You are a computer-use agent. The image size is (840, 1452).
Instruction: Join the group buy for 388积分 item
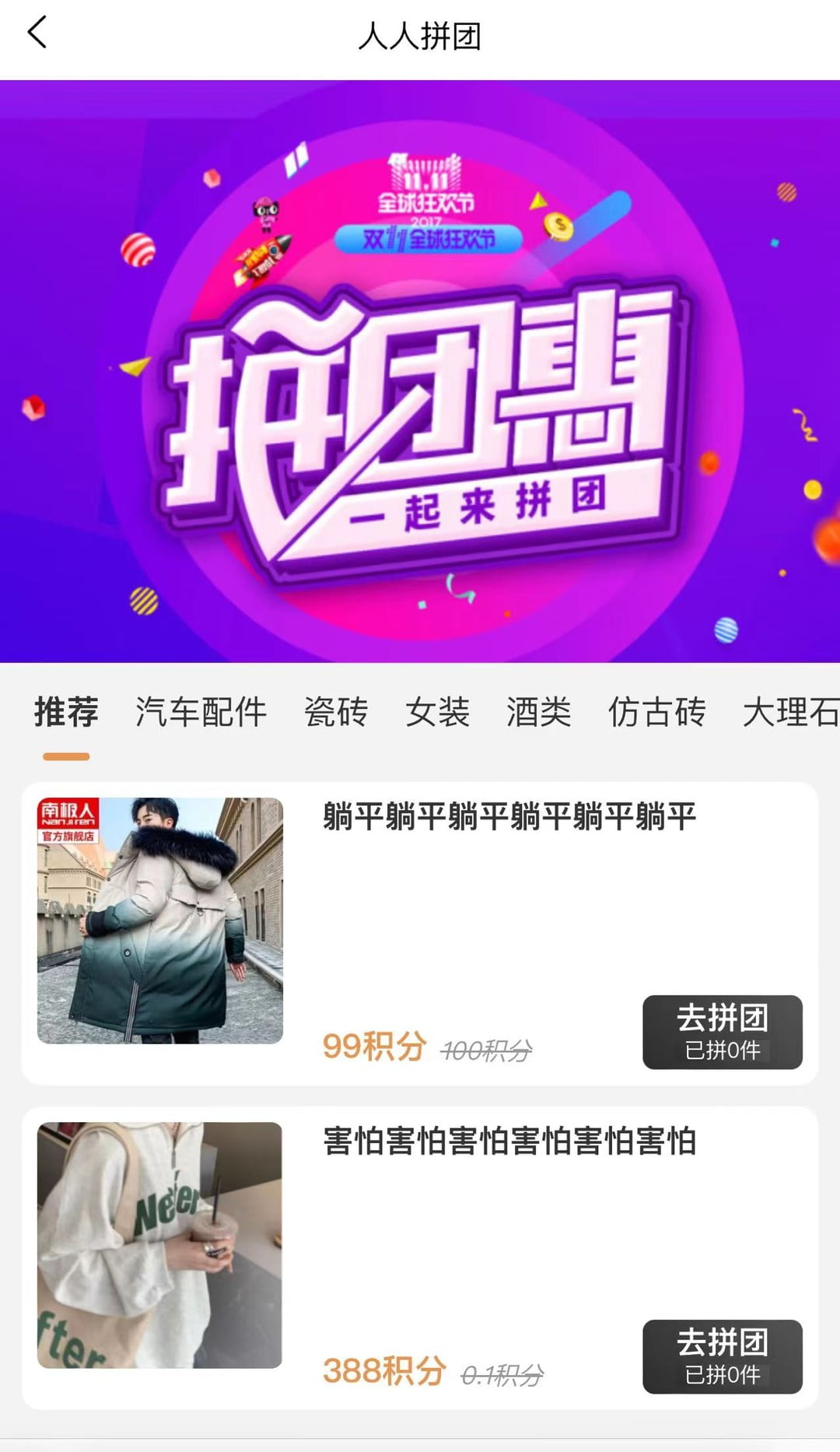tap(722, 1356)
